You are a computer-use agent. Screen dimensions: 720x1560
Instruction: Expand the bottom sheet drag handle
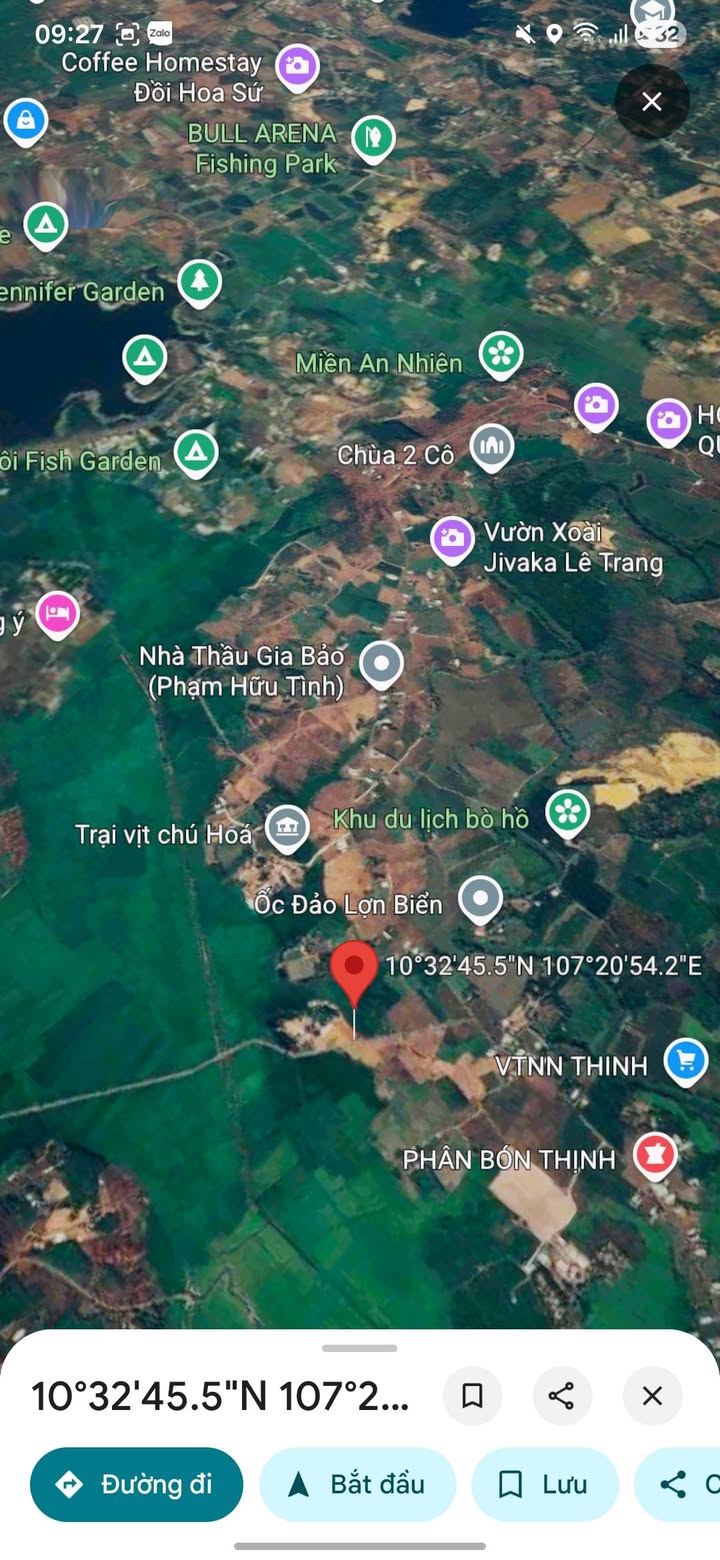(x=360, y=1348)
